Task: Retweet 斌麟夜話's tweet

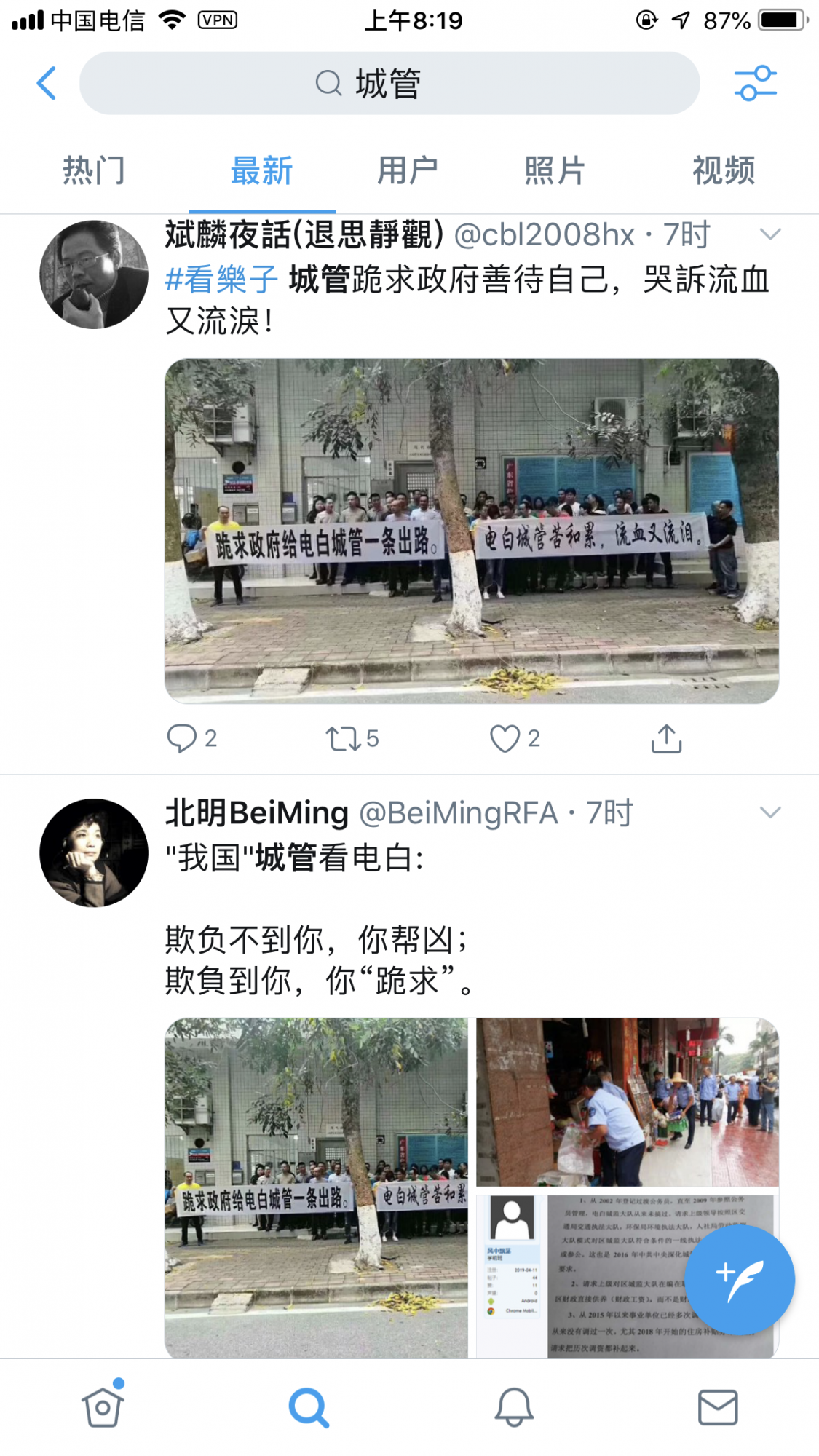Action: [x=342, y=738]
